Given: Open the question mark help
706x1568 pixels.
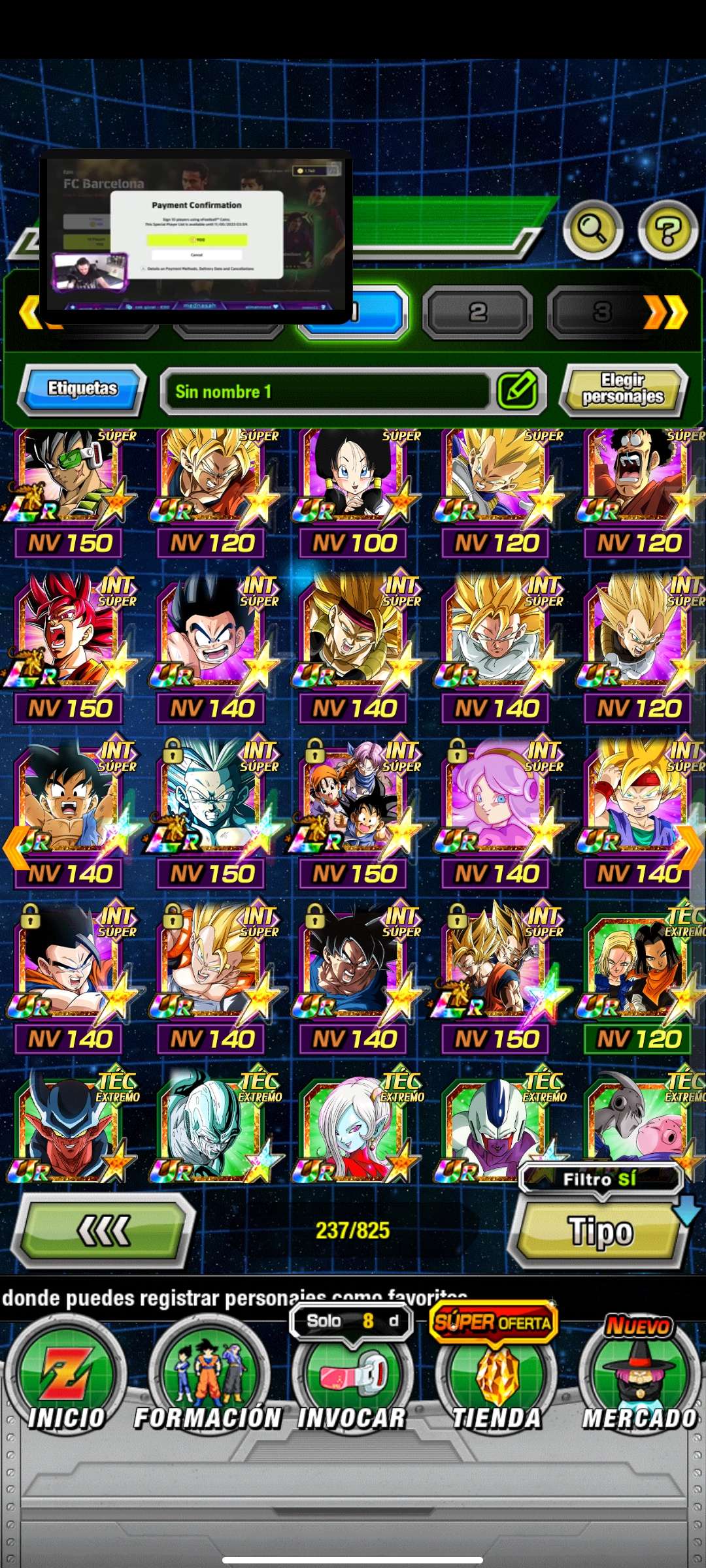Looking at the screenshot, I should 667,230.
